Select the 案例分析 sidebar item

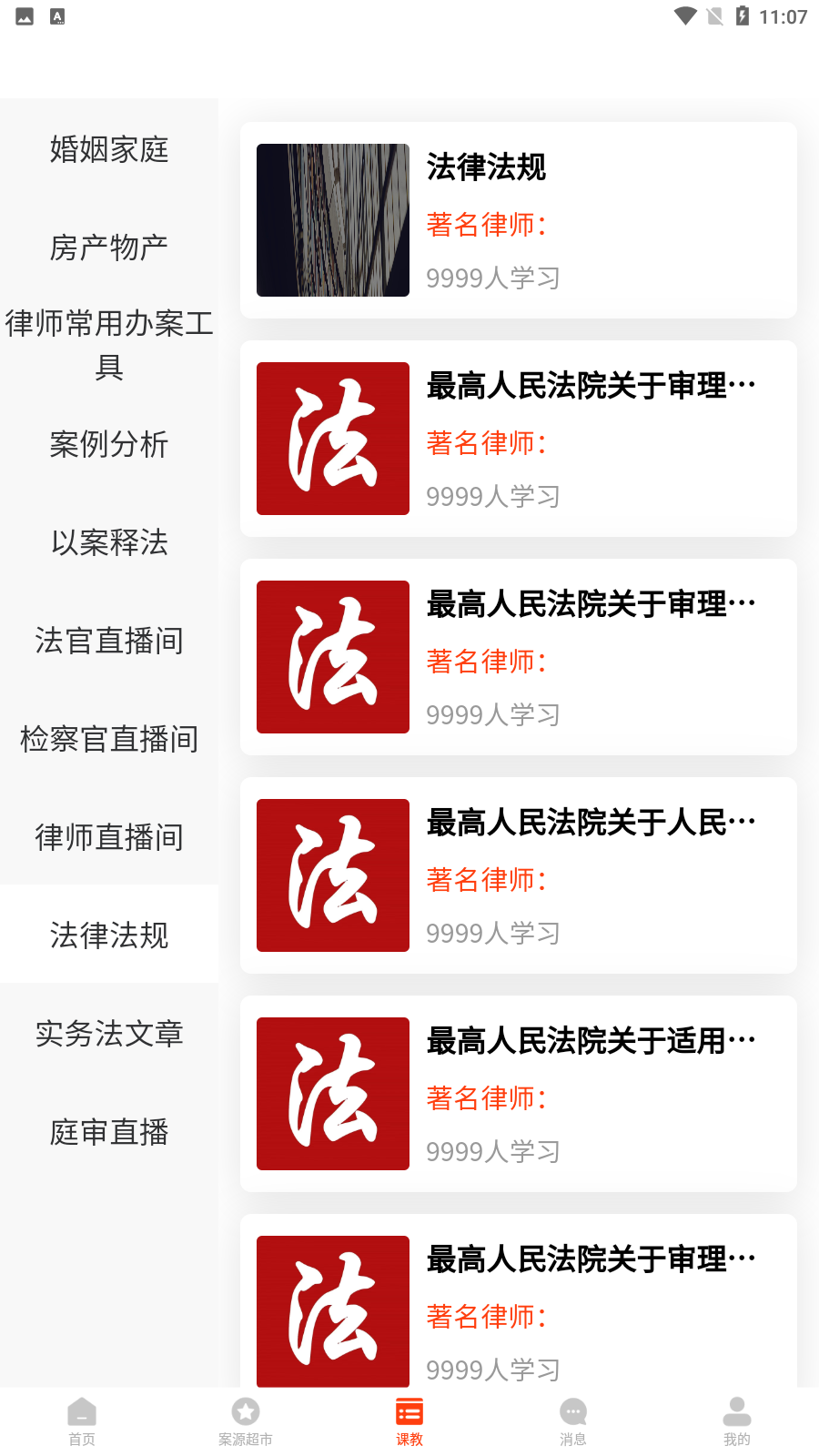(109, 445)
